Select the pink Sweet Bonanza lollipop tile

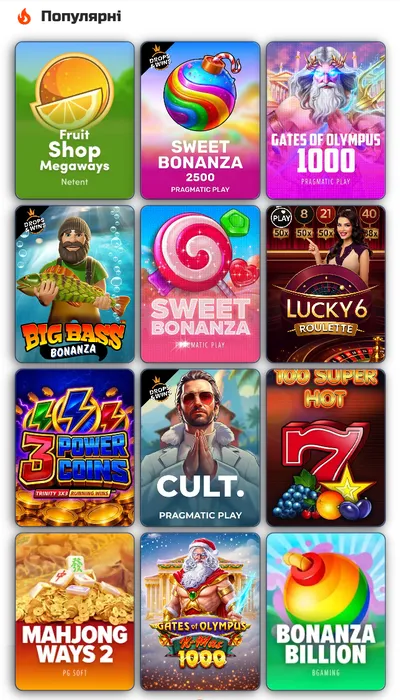point(200,284)
